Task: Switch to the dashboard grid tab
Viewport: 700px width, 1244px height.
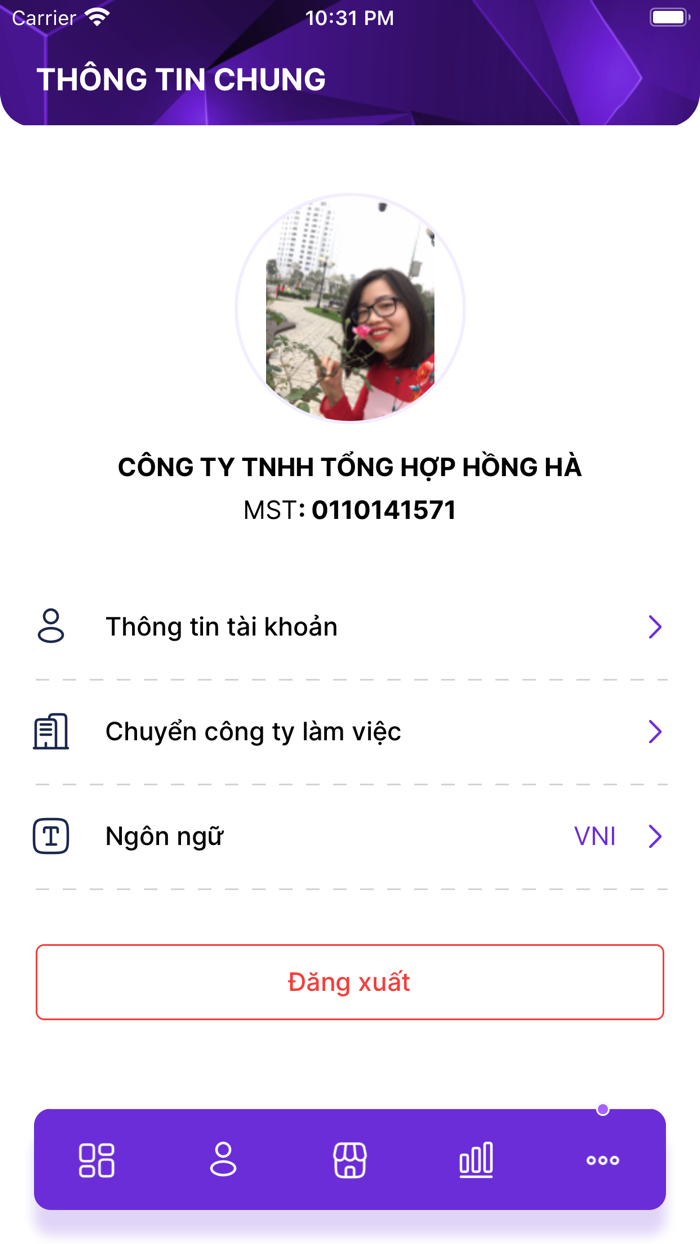Action: [97, 1160]
